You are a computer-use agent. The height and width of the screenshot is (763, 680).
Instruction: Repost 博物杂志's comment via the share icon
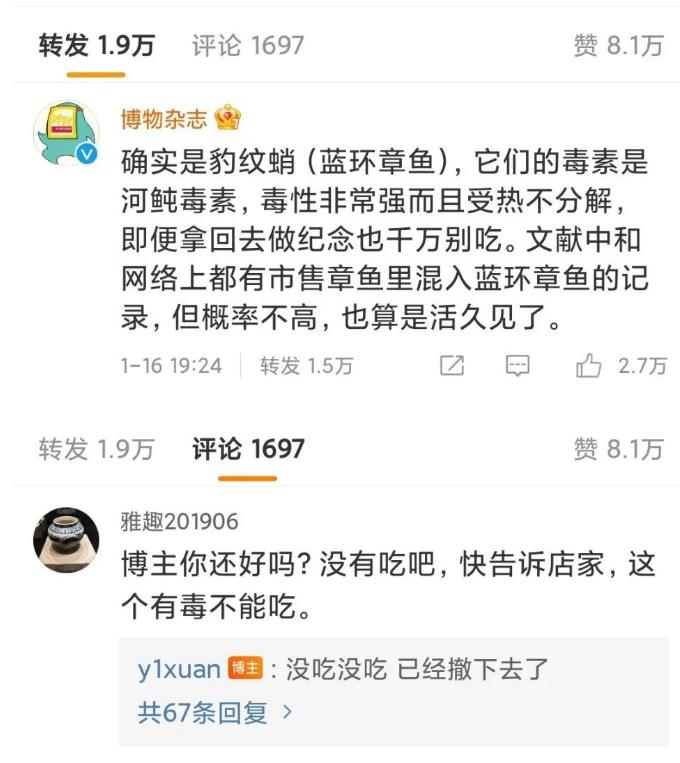[452, 366]
